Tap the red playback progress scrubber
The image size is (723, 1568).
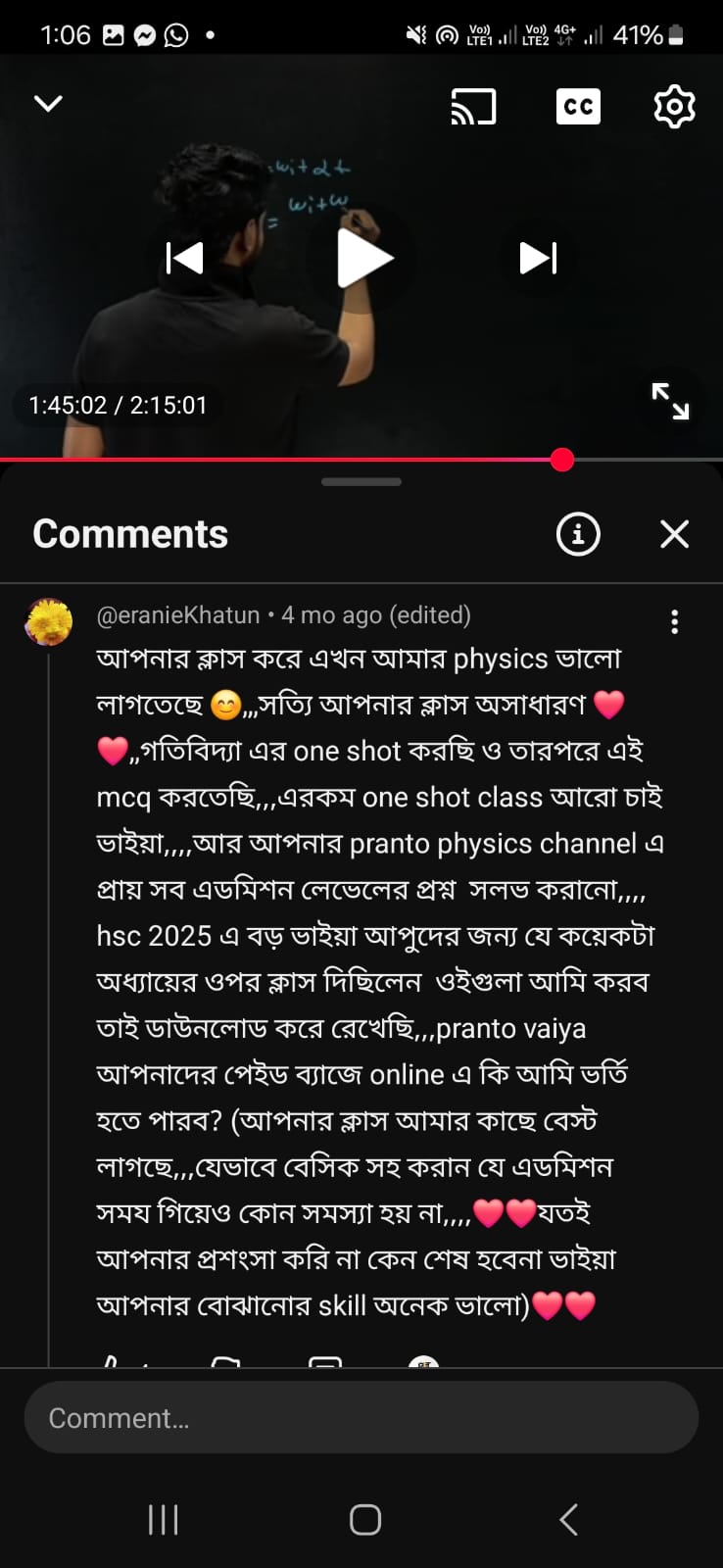(562, 460)
